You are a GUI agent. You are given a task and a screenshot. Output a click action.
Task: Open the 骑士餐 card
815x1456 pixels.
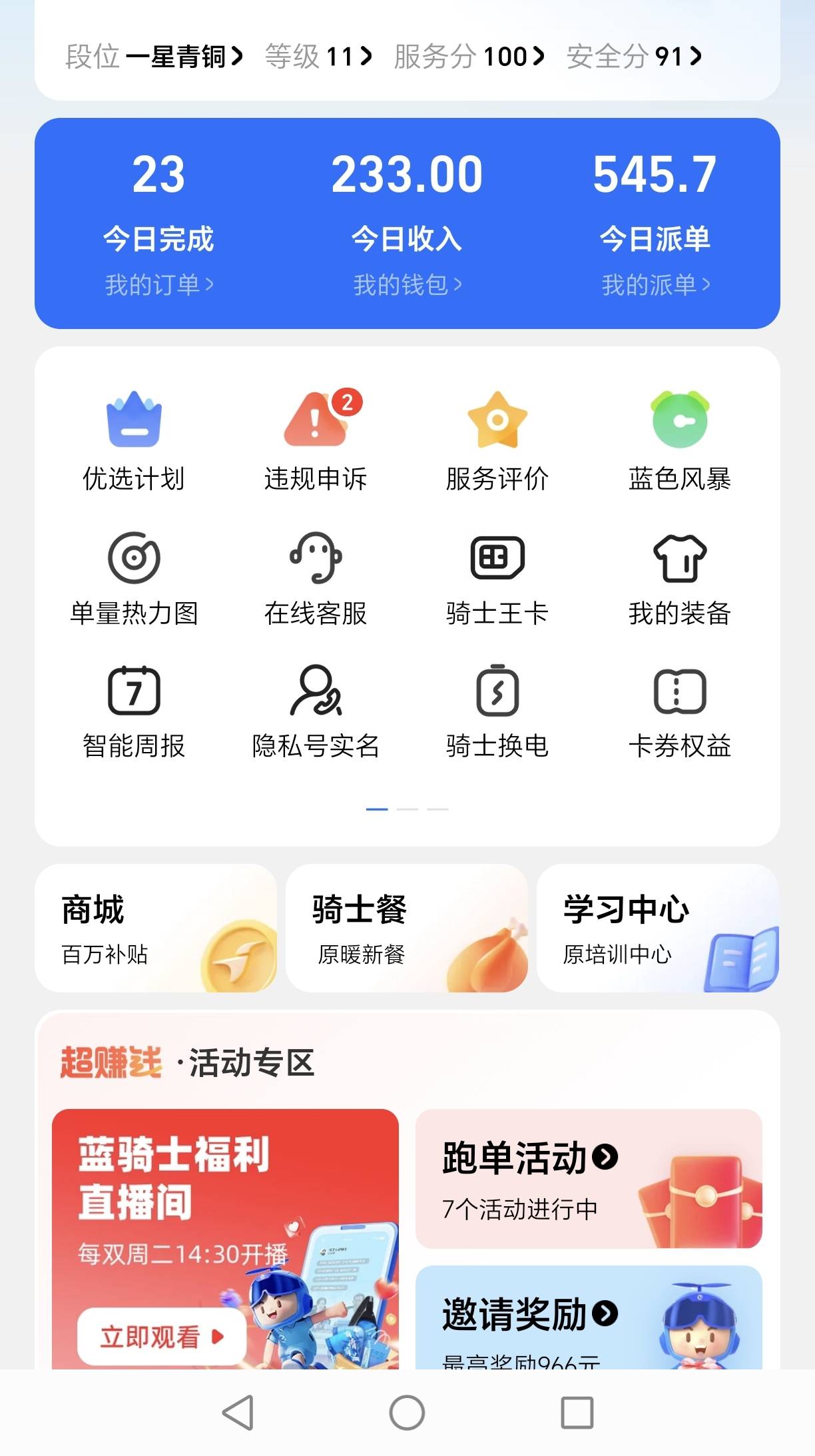pyautogui.click(x=407, y=928)
